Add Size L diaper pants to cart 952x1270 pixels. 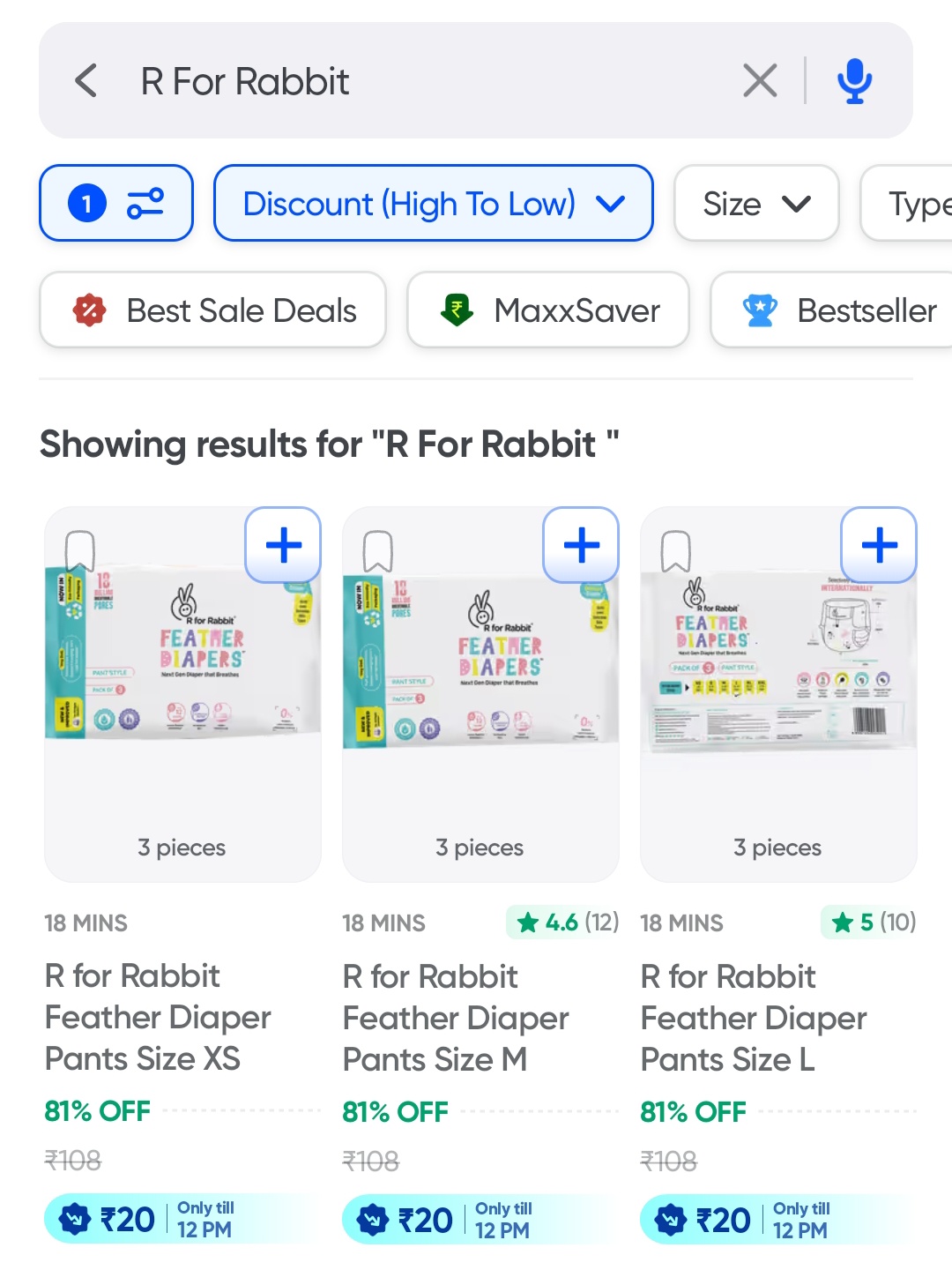click(x=879, y=545)
